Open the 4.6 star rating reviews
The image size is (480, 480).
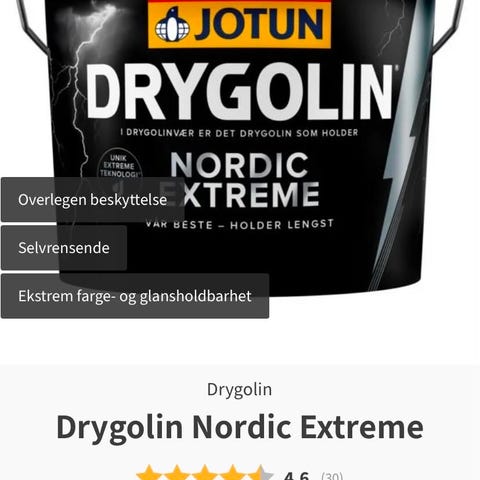coord(240,473)
